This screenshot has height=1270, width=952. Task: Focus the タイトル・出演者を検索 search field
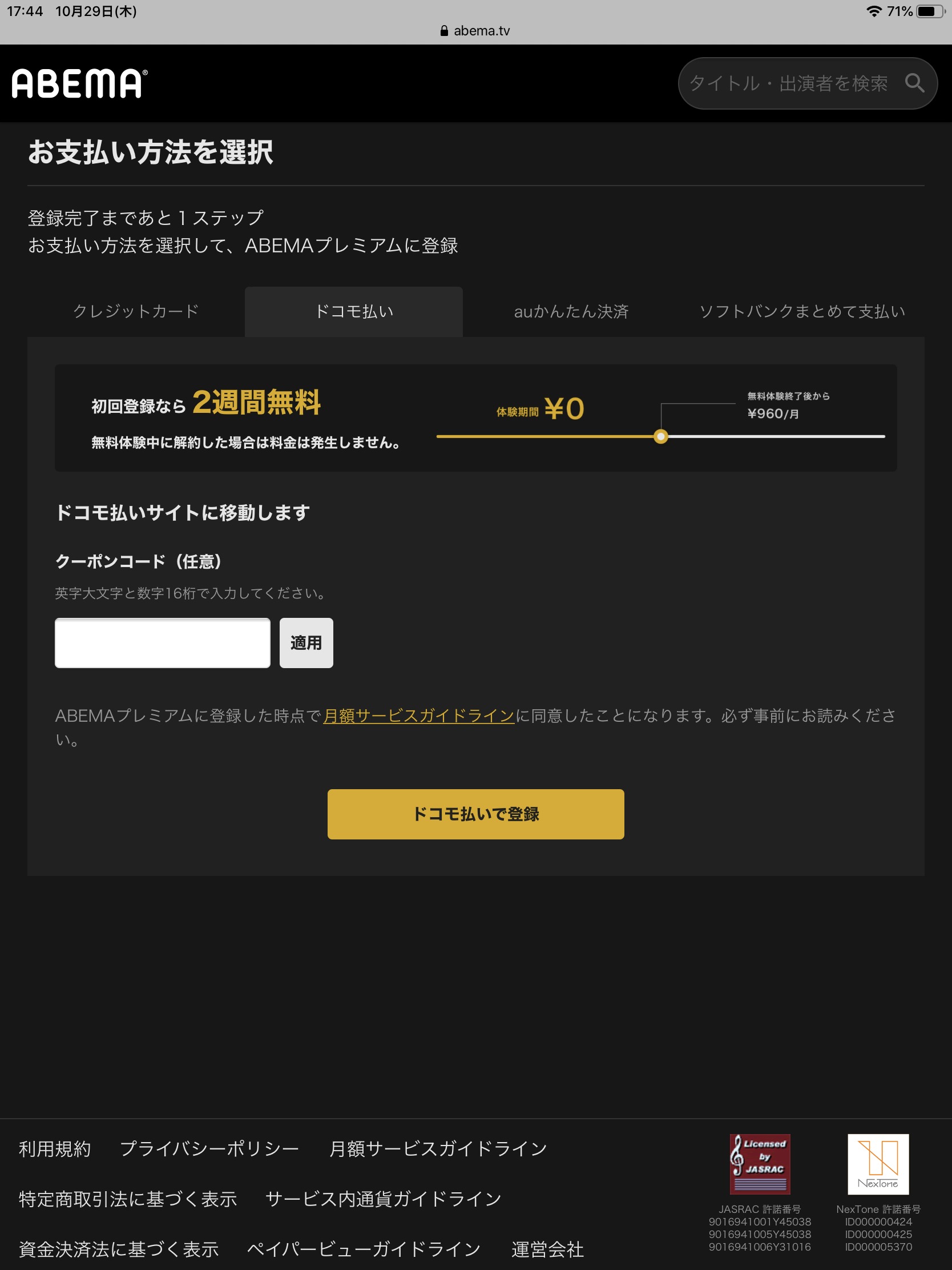[x=789, y=83]
